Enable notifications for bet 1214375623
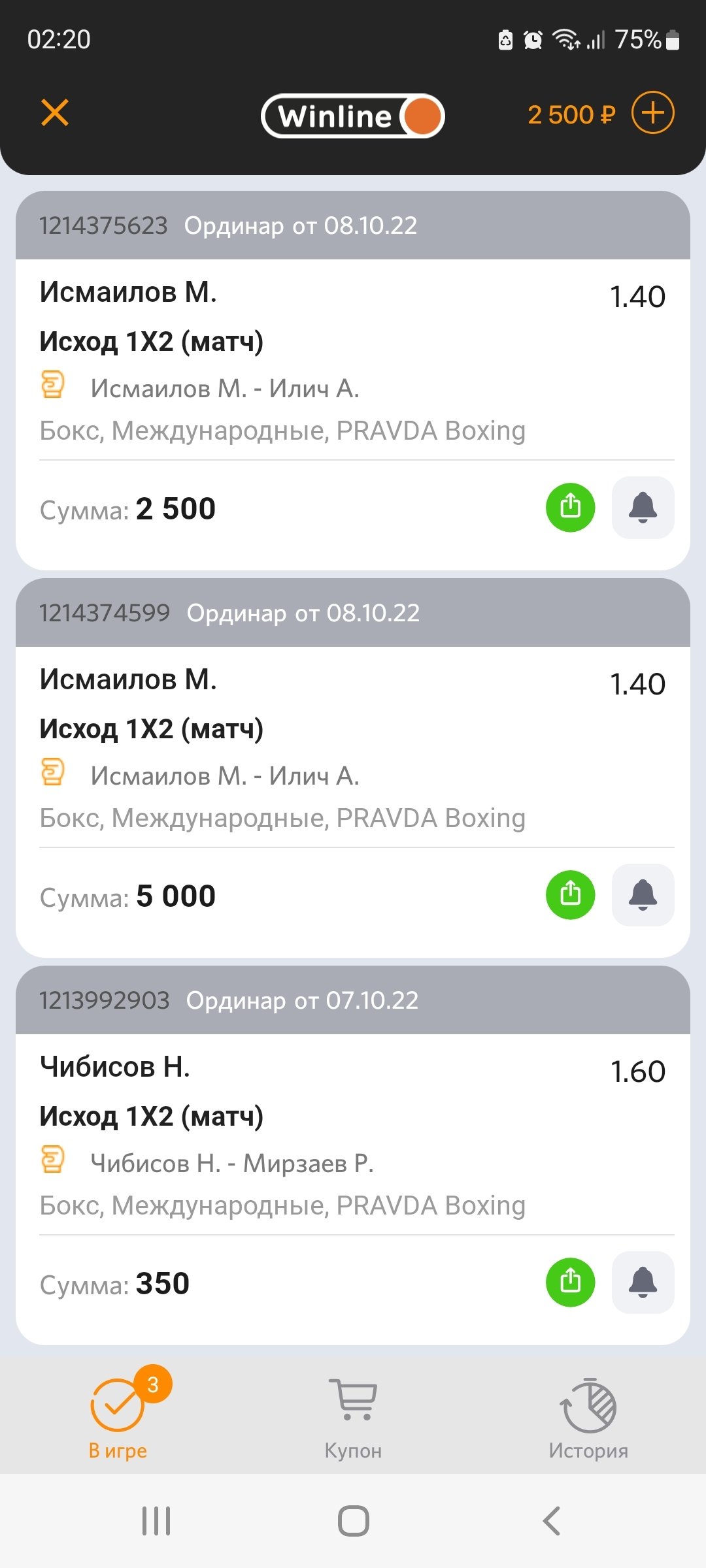Viewport: 706px width, 1568px height. coord(643,507)
